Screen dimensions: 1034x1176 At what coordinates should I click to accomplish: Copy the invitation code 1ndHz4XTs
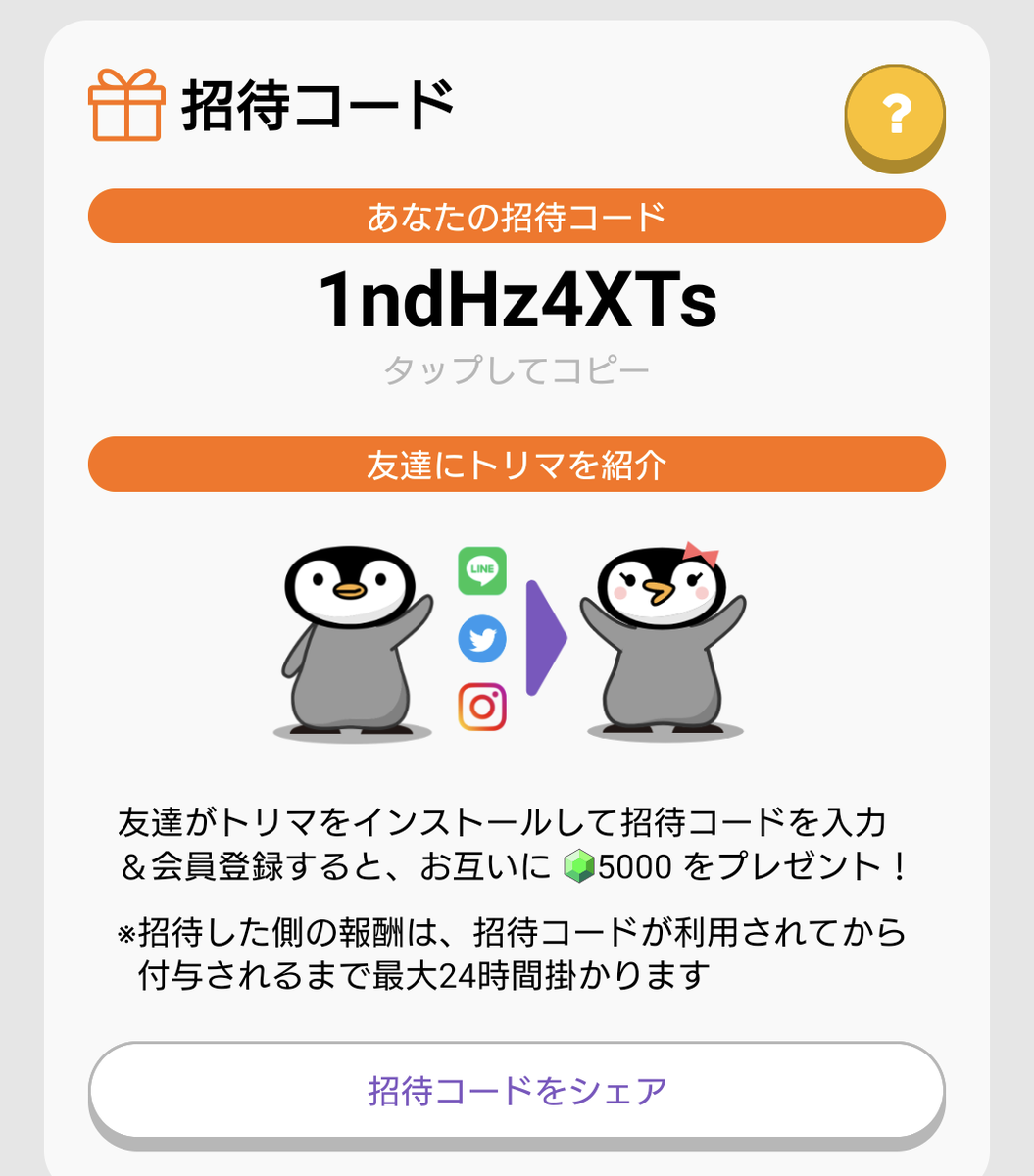[x=517, y=303]
